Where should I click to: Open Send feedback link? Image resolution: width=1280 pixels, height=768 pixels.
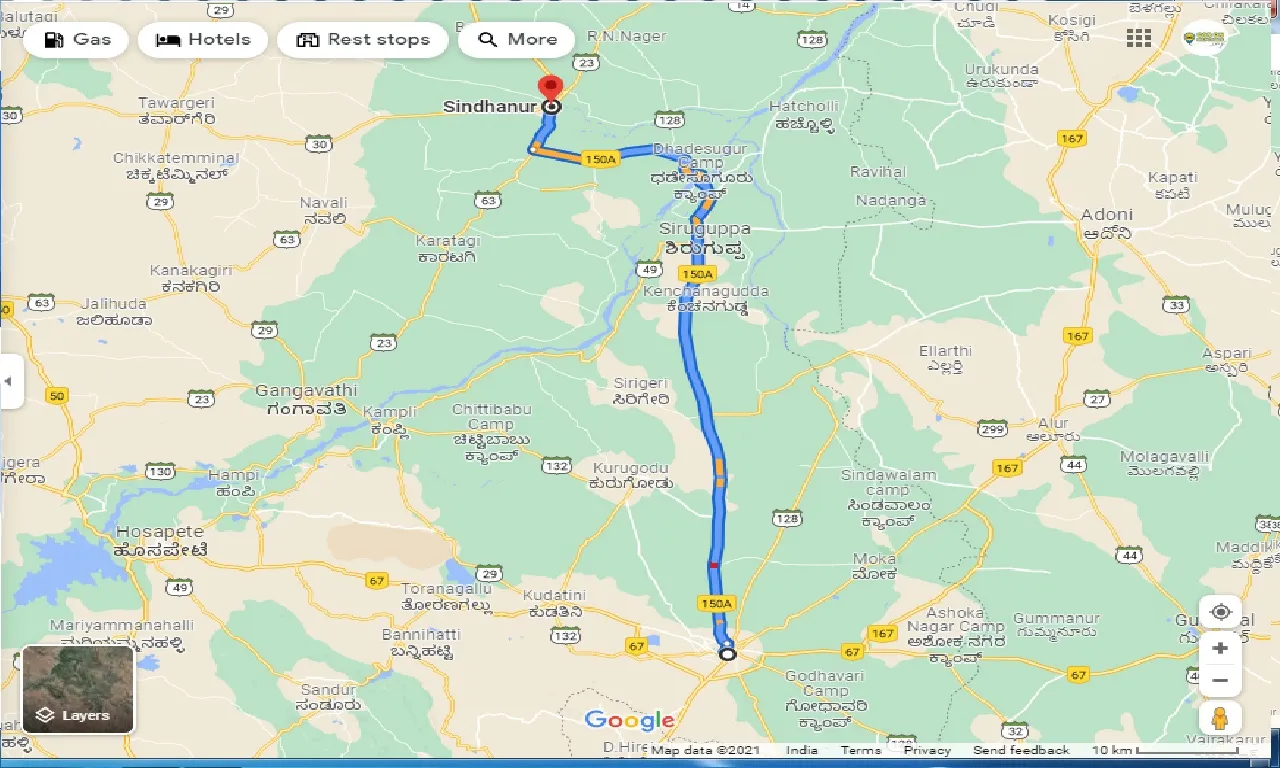(1021, 750)
